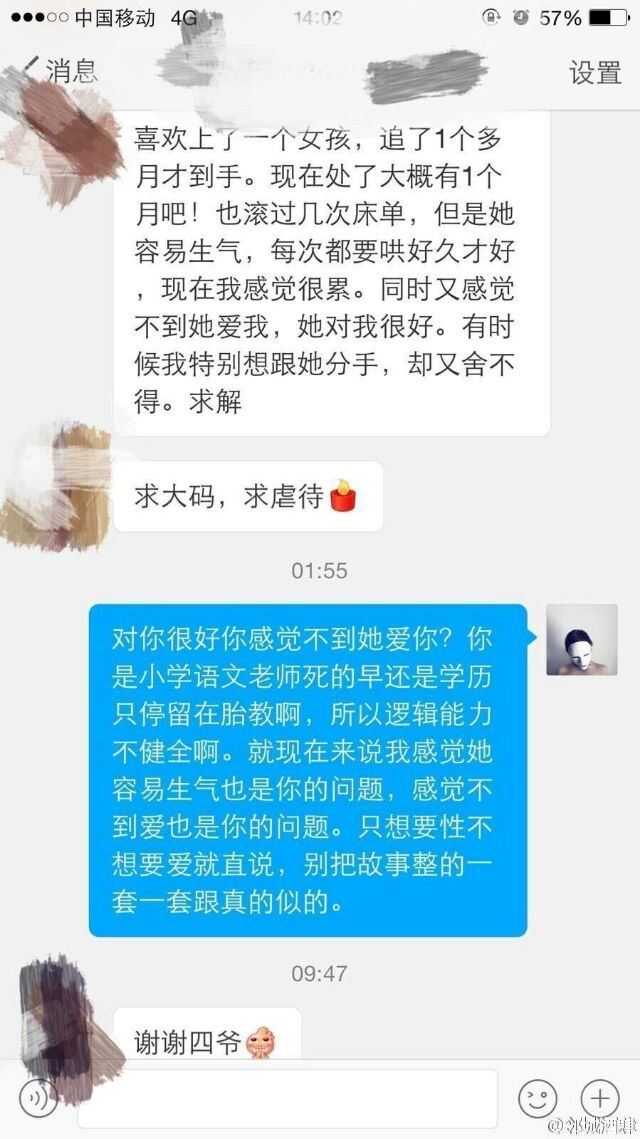Open the plus attachment menu

click(x=600, y=1098)
